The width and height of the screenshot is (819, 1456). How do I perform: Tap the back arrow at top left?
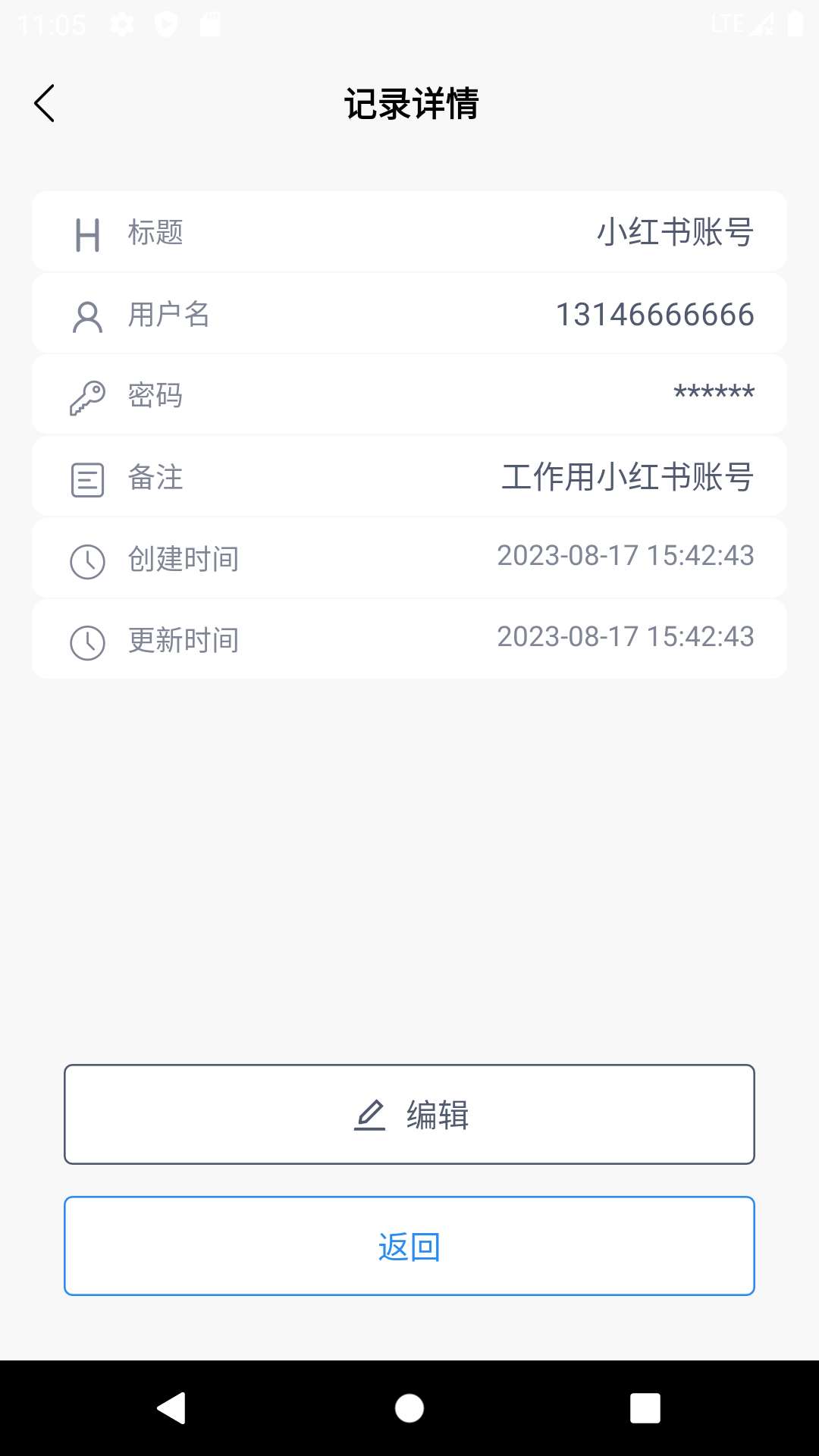45,102
